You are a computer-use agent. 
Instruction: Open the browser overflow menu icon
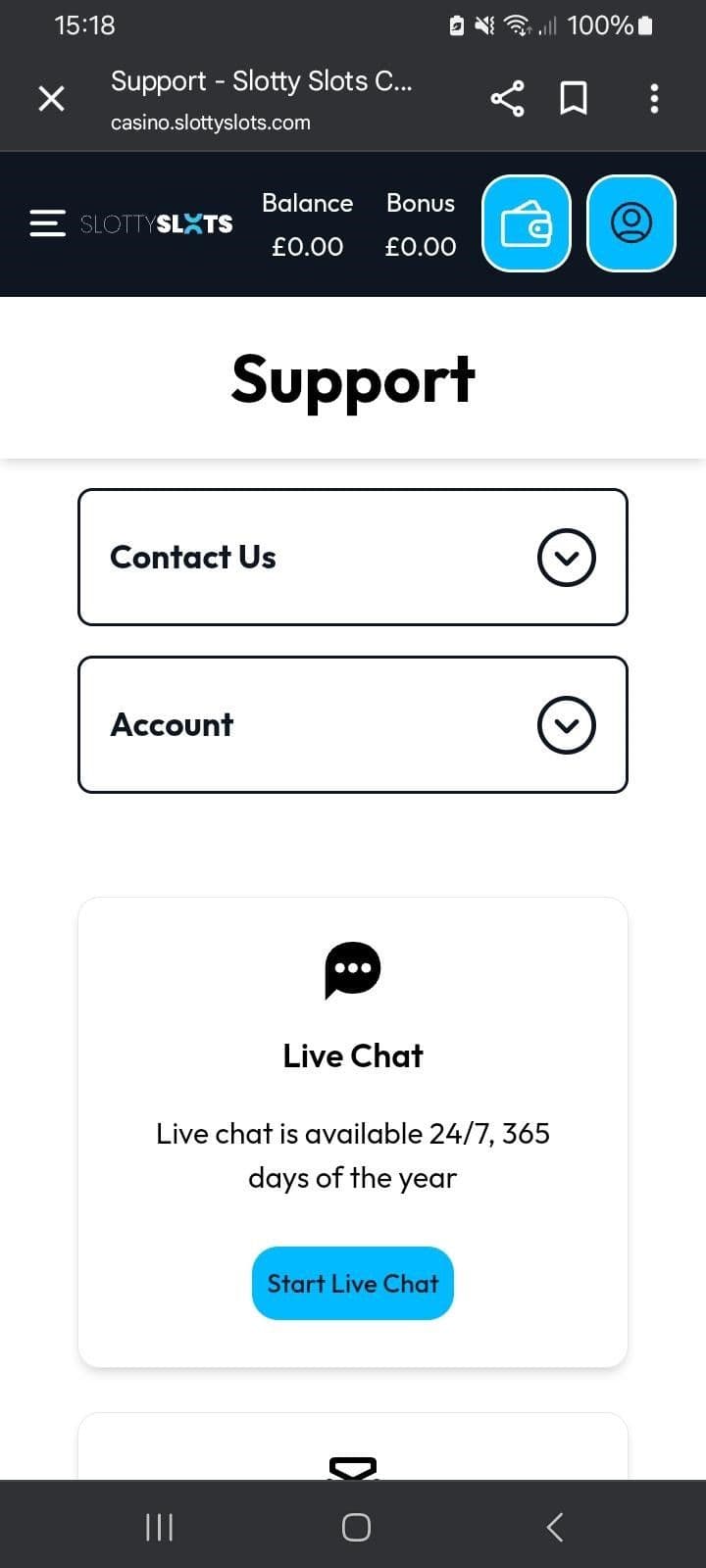click(x=654, y=98)
